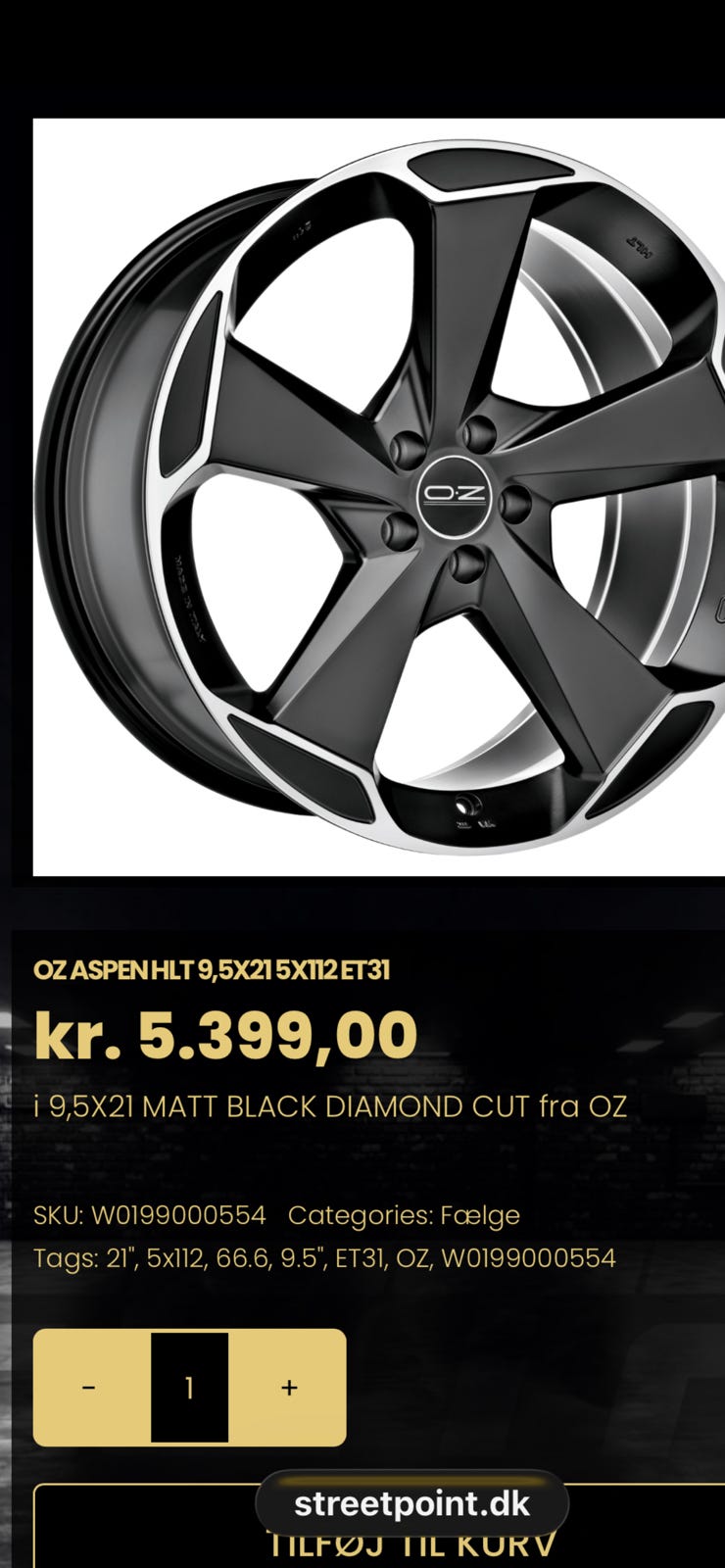
Task: Tap the quantity field showing 1
Action: [189, 1388]
